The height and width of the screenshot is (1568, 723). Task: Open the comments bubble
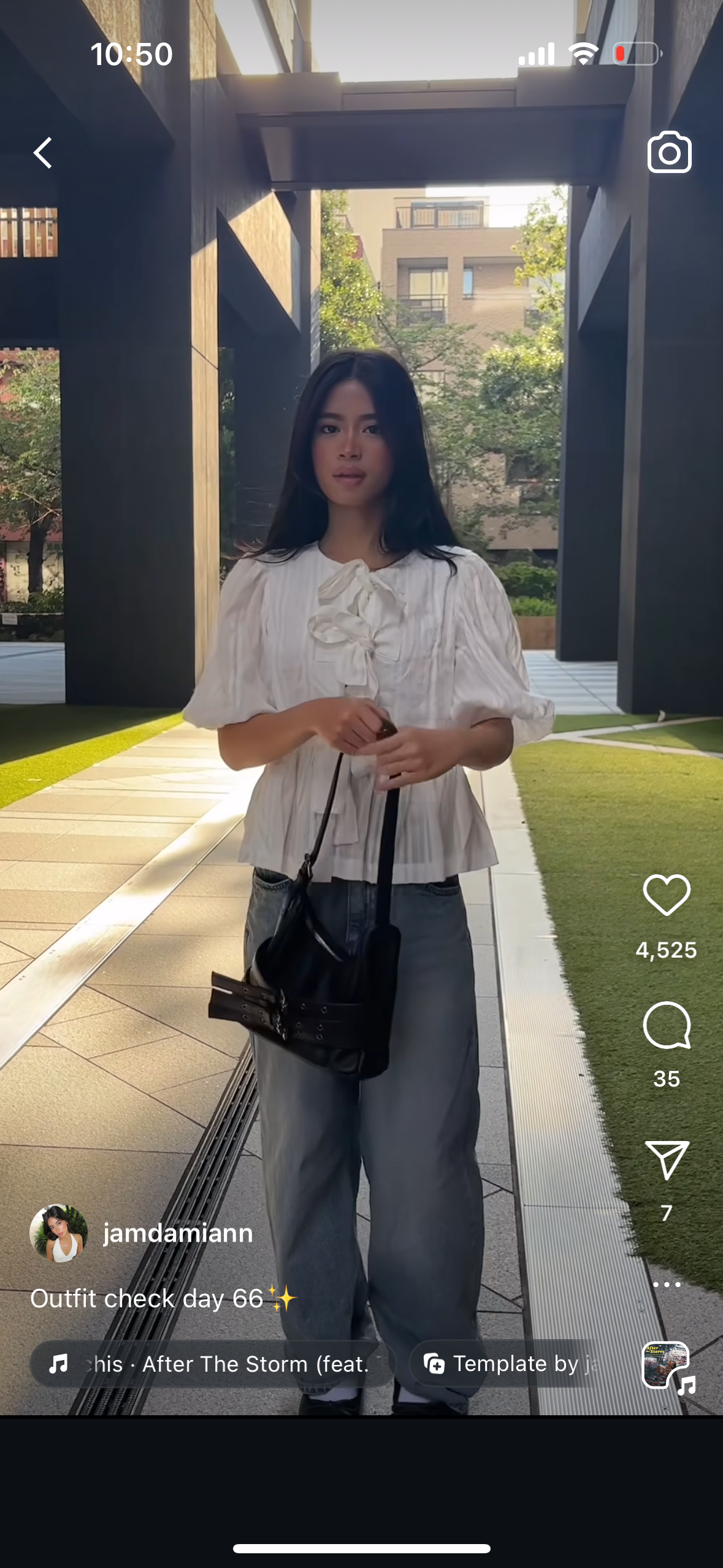[x=667, y=1026]
